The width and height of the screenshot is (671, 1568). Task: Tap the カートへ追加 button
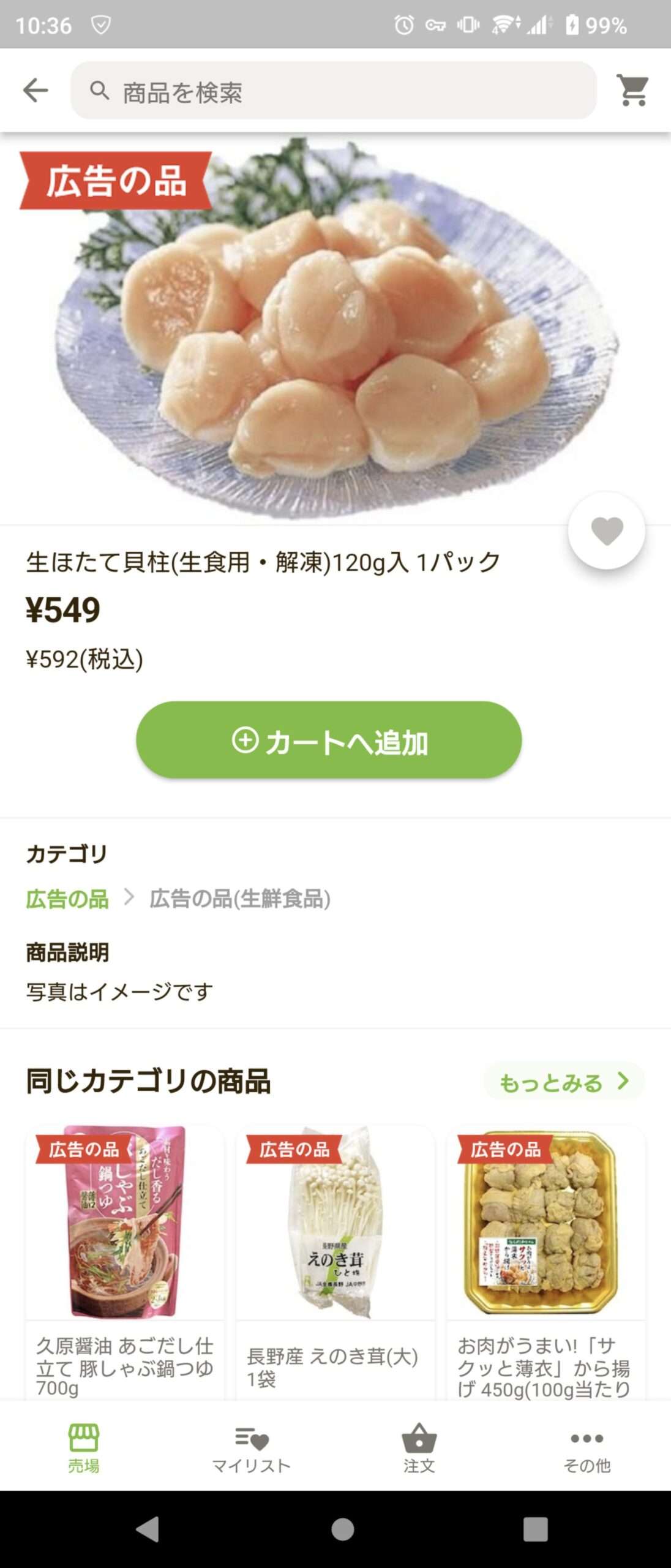[x=329, y=740]
